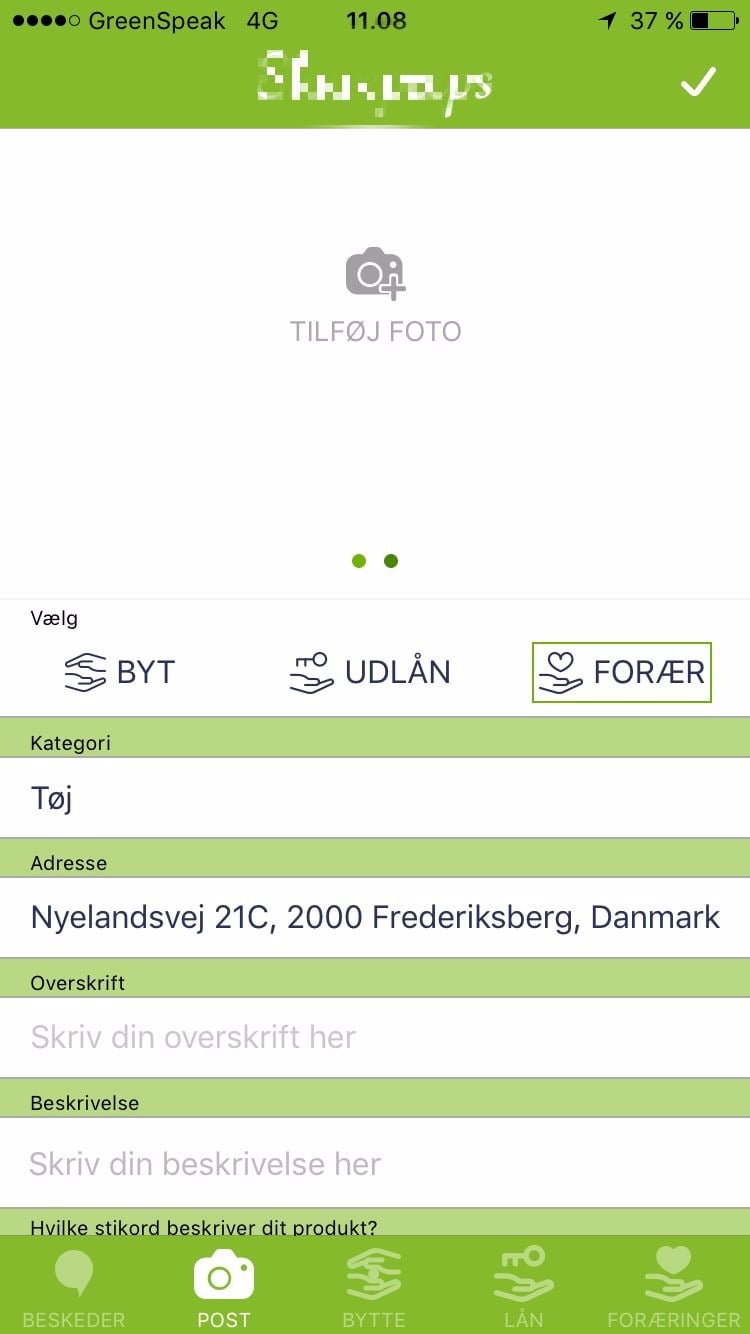The width and height of the screenshot is (750, 1334).
Task: Select the BYT option
Action: point(120,672)
